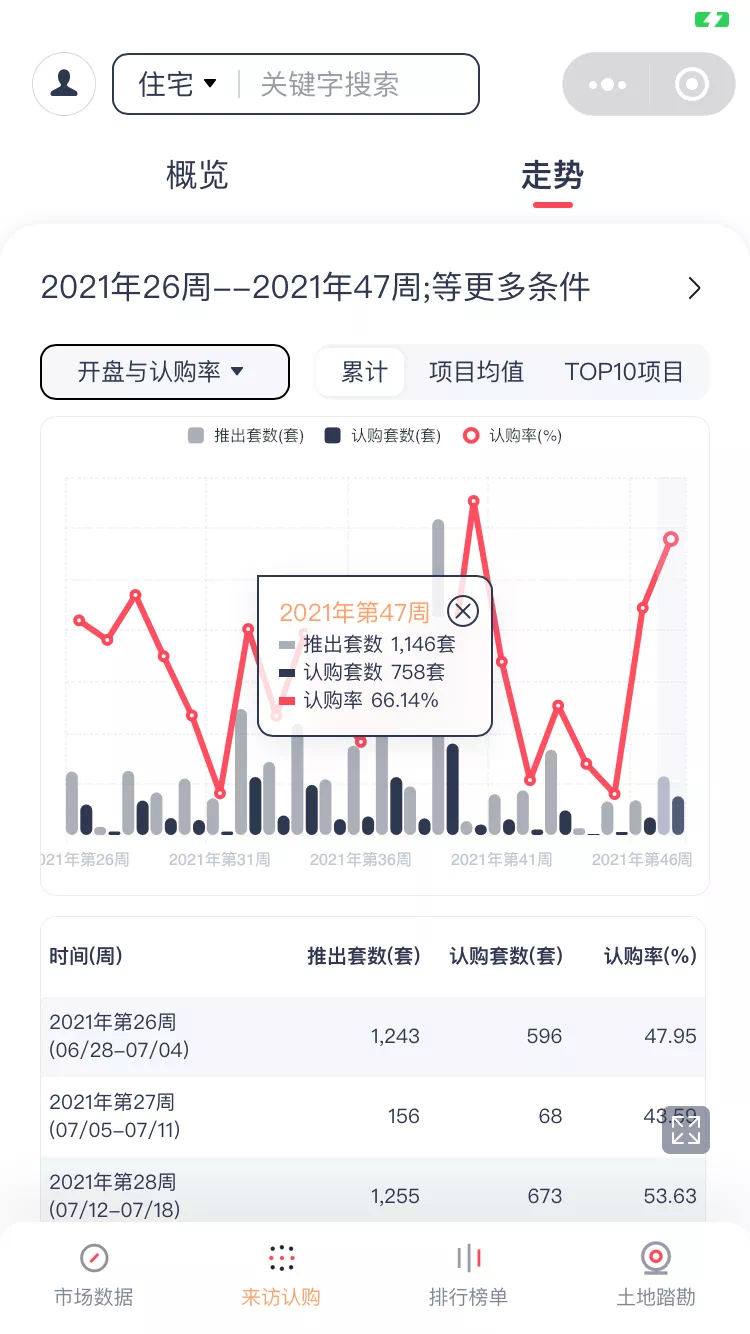Image resolution: width=750 pixels, height=1334 pixels.
Task: Open the user profile icon
Action: tap(64, 84)
